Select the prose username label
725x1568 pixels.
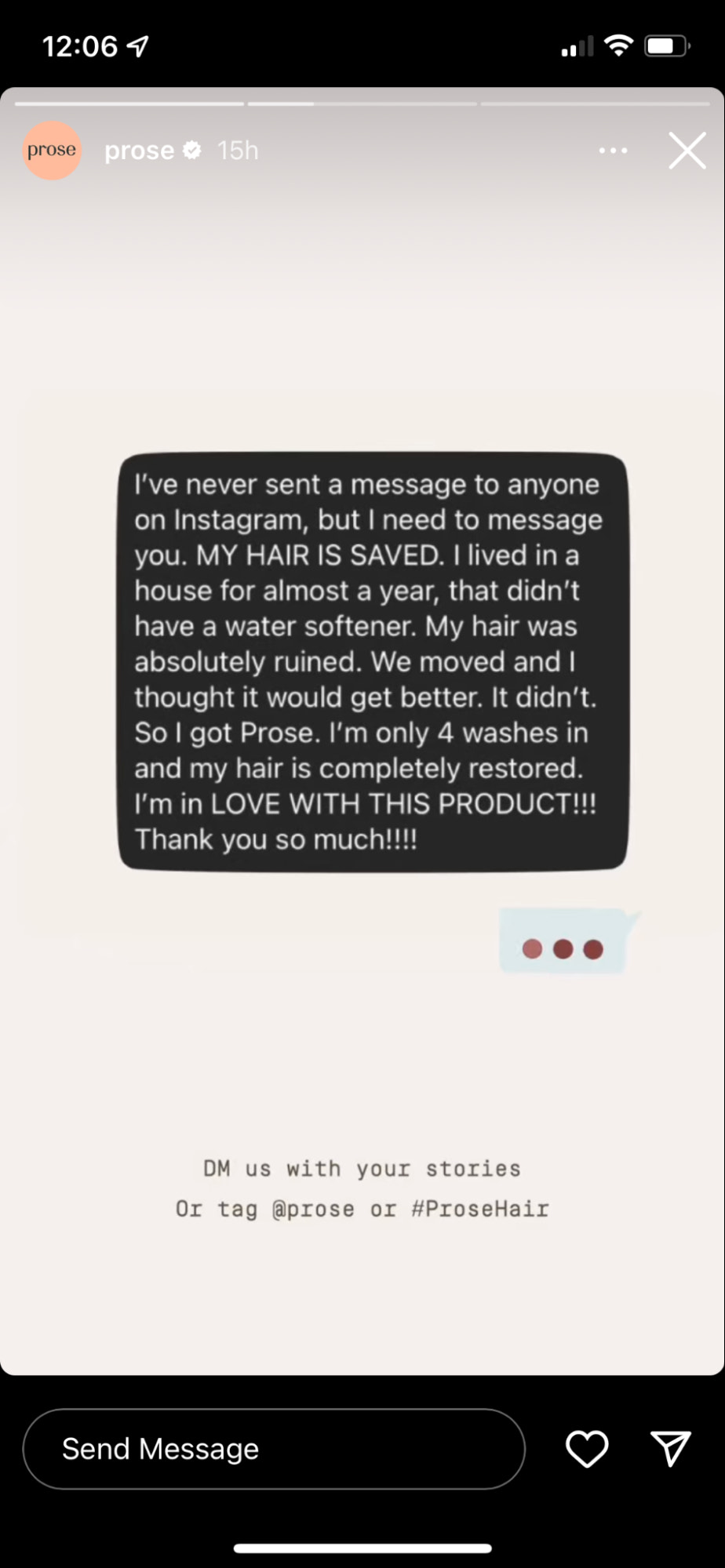140,150
